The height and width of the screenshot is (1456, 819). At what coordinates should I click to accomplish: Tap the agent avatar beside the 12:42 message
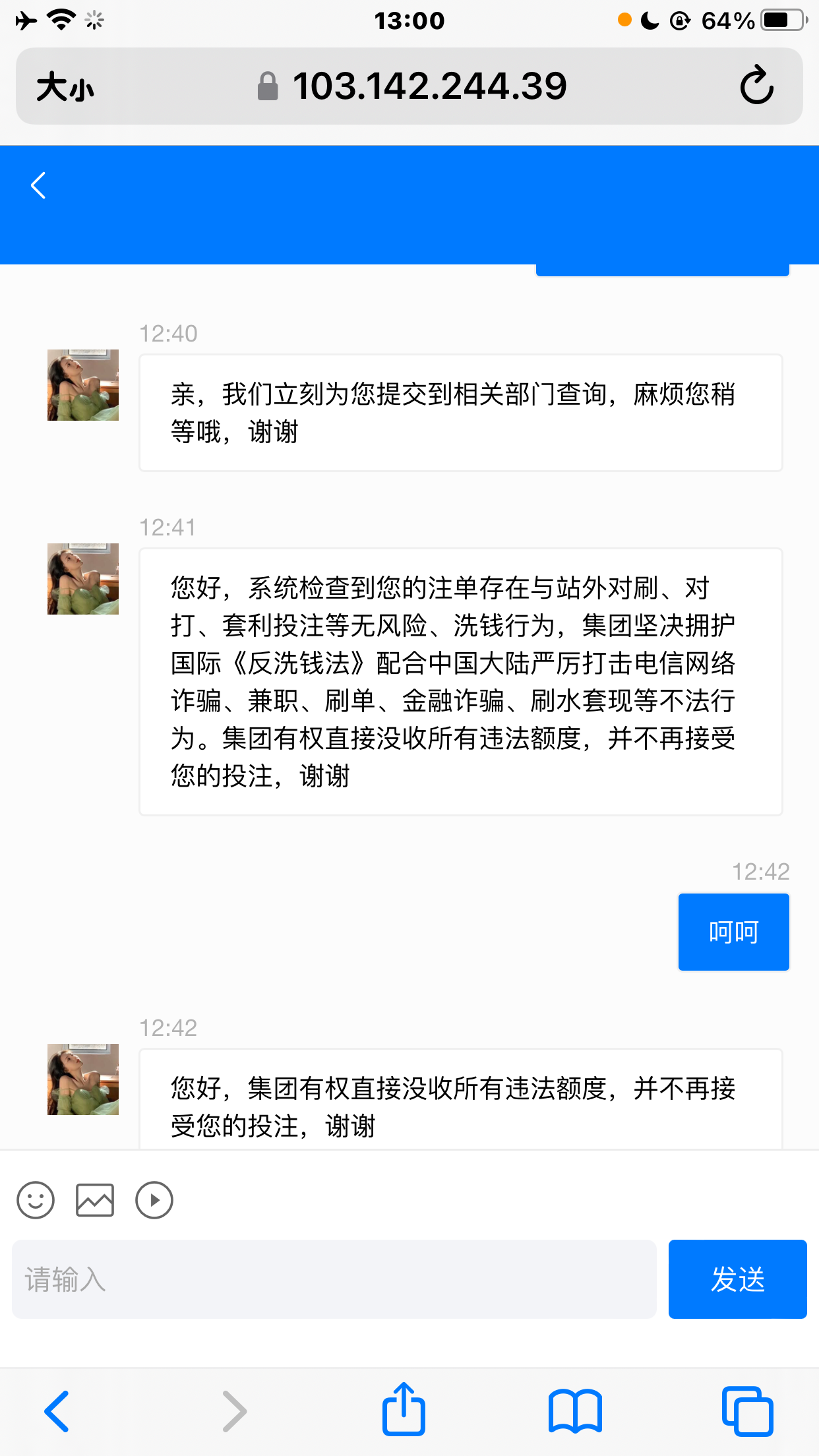tap(82, 1079)
